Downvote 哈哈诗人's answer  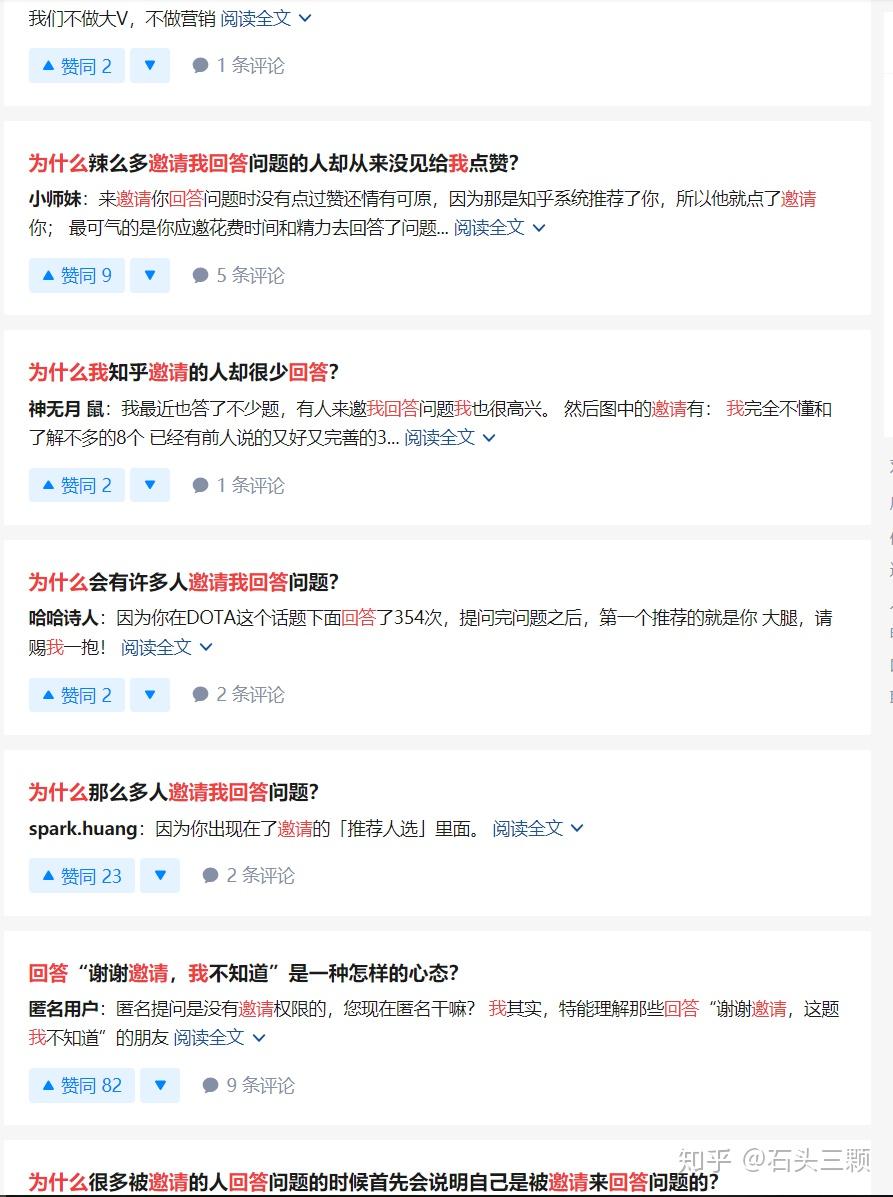[x=150, y=694]
